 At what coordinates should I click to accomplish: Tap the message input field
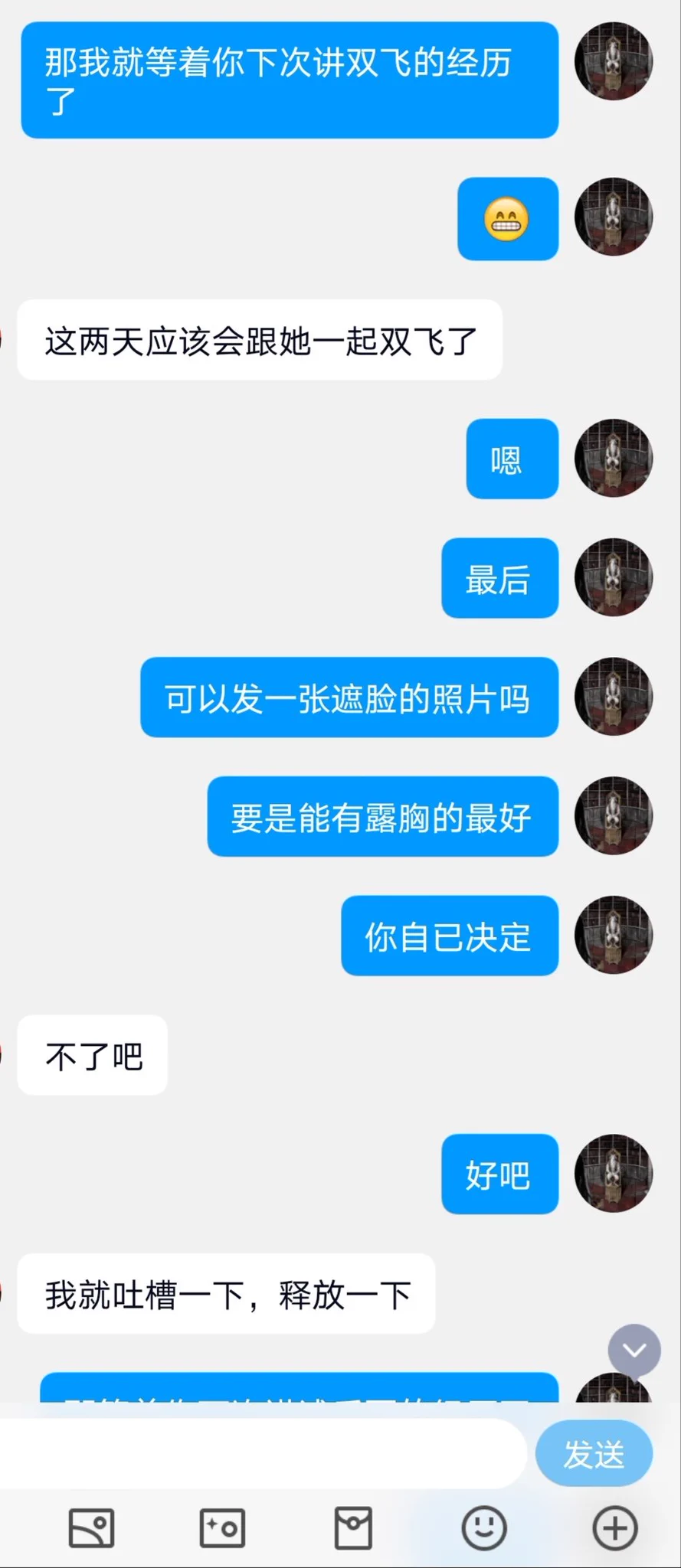[x=260, y=1453]
